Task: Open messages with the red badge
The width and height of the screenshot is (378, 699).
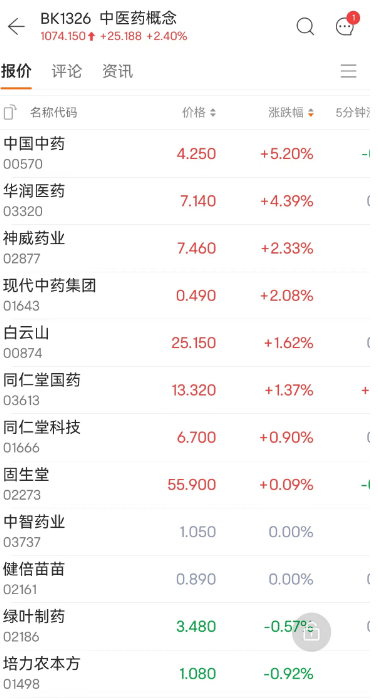Action: tap(345, 26)
